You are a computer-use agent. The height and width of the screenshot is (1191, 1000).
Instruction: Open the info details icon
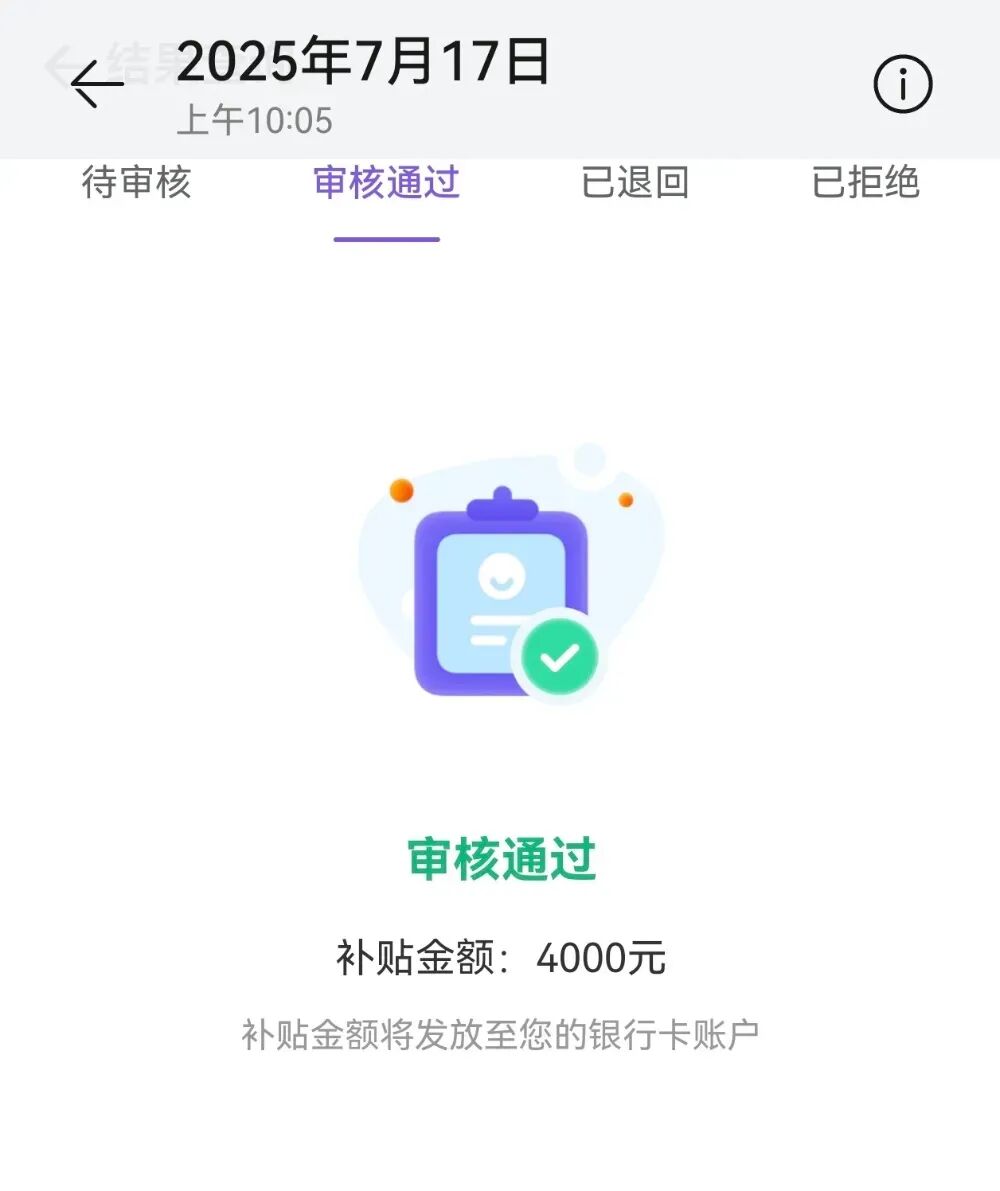[x=902, y=84]
